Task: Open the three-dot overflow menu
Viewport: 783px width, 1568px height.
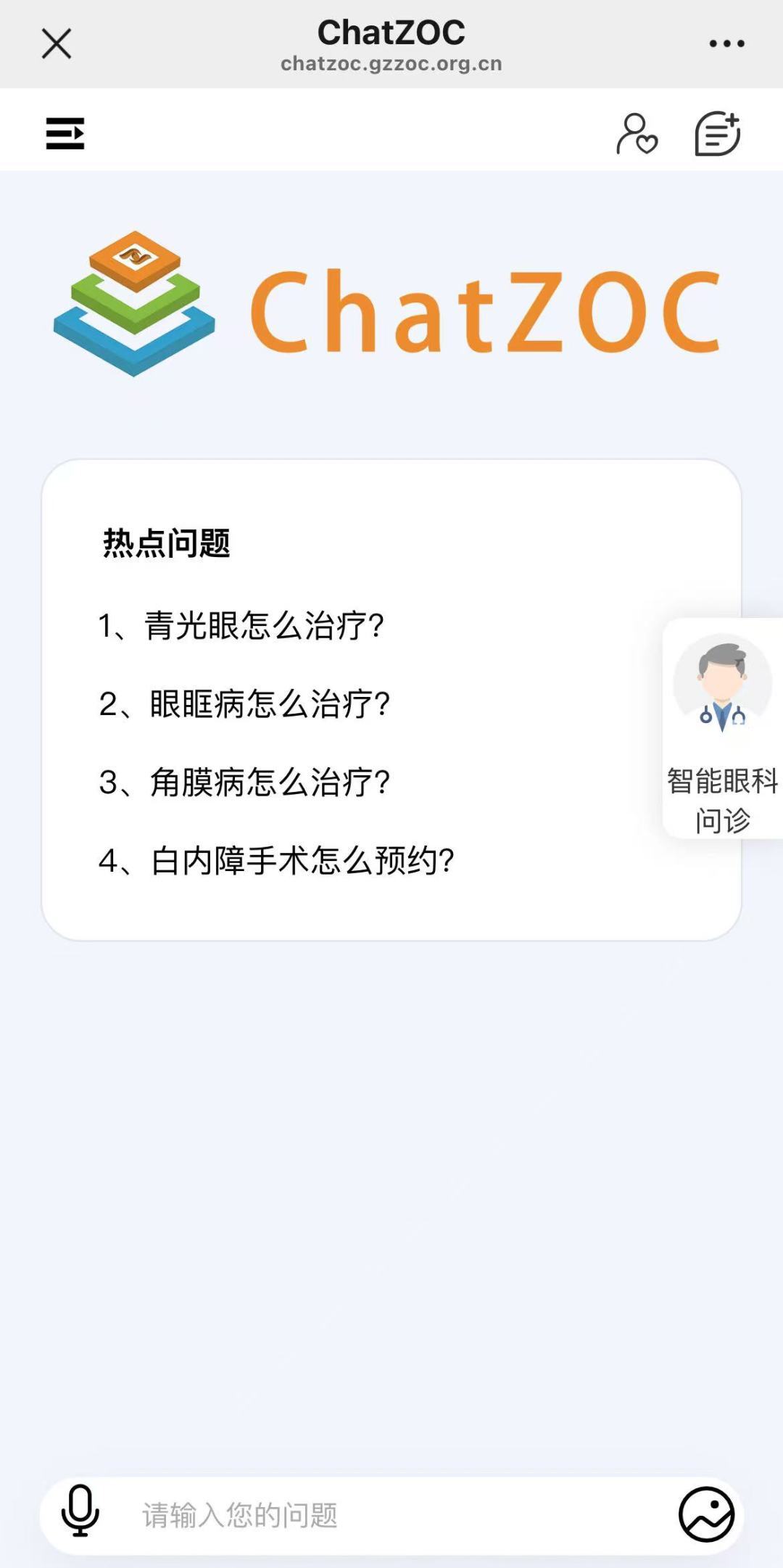Action: click(726, 44)
